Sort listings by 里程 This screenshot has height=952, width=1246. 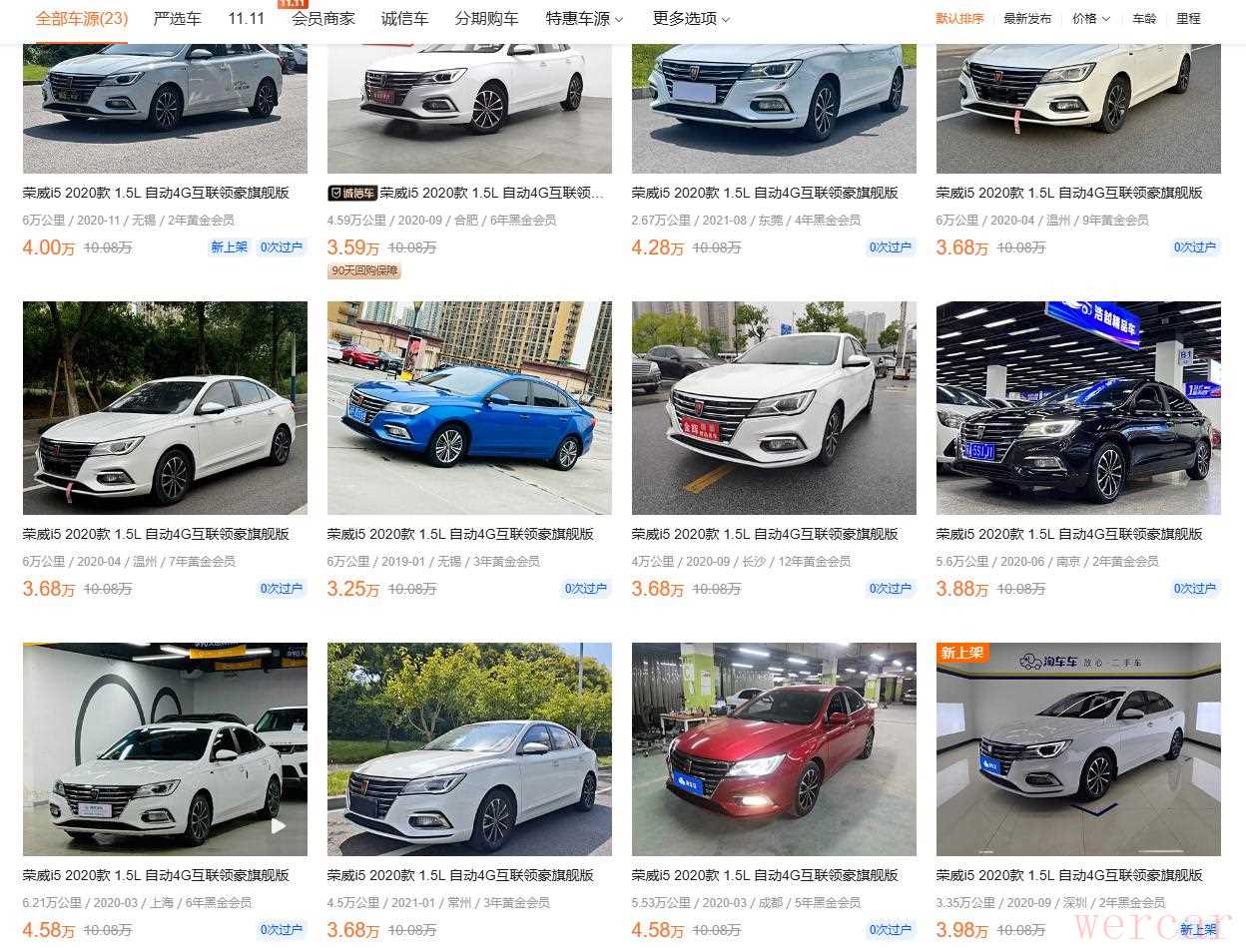(1188, 19)
